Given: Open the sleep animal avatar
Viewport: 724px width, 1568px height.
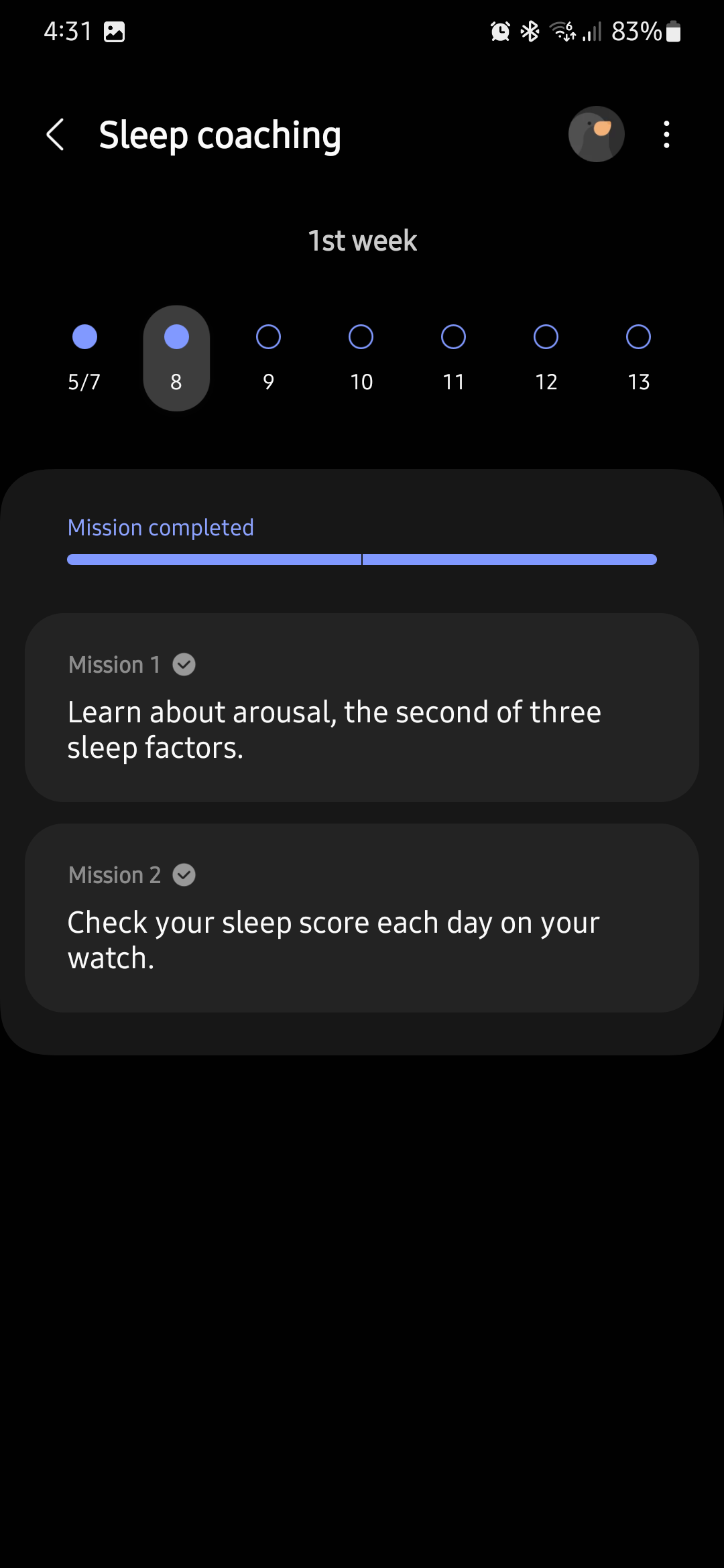Looking at the screenshot, I should coord(596,134).
